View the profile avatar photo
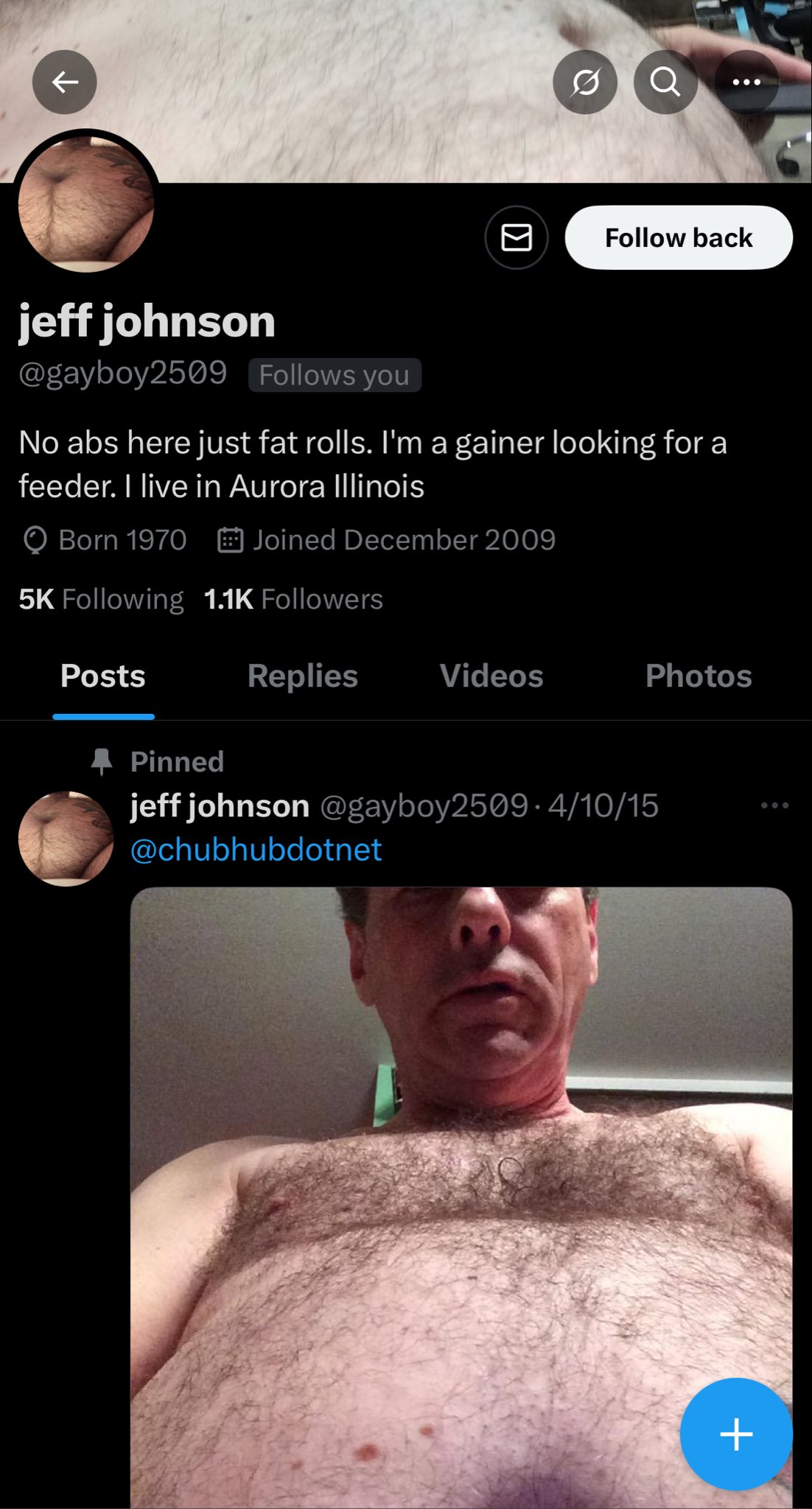Image resolution: width=812 pixels, height=1509 pixels. [x=86, y=203]
